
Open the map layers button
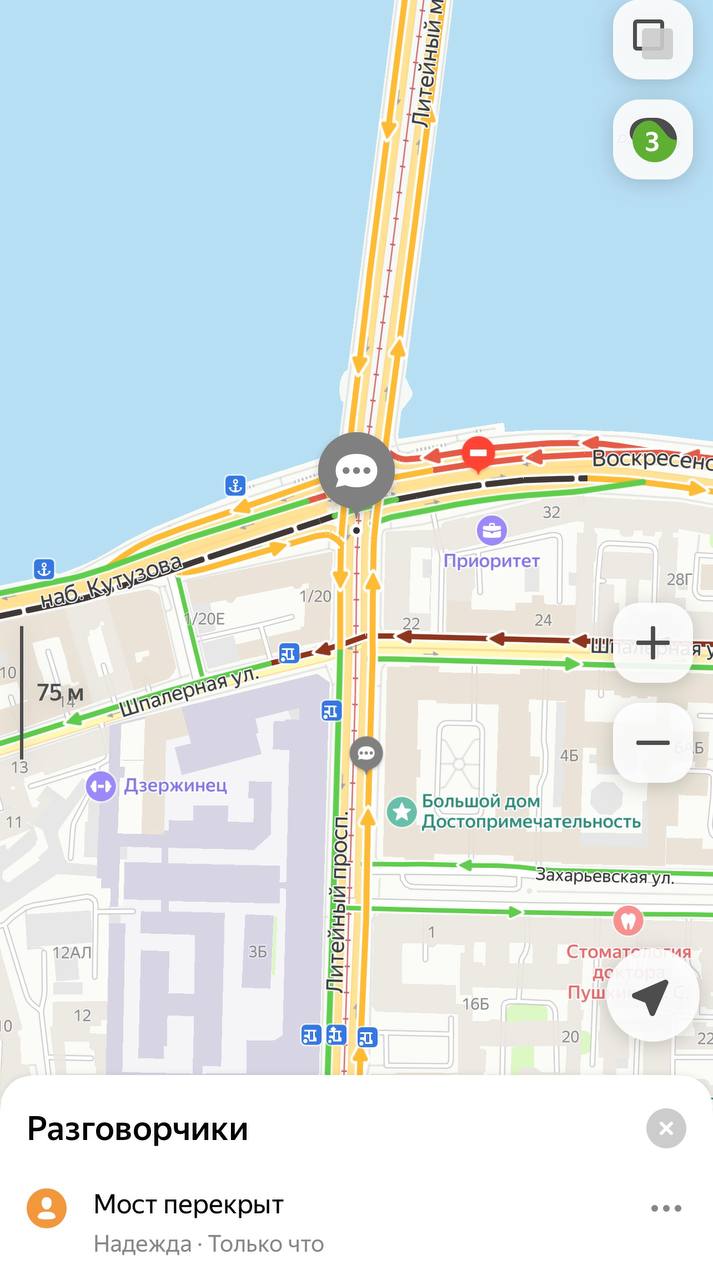[652, 39]
